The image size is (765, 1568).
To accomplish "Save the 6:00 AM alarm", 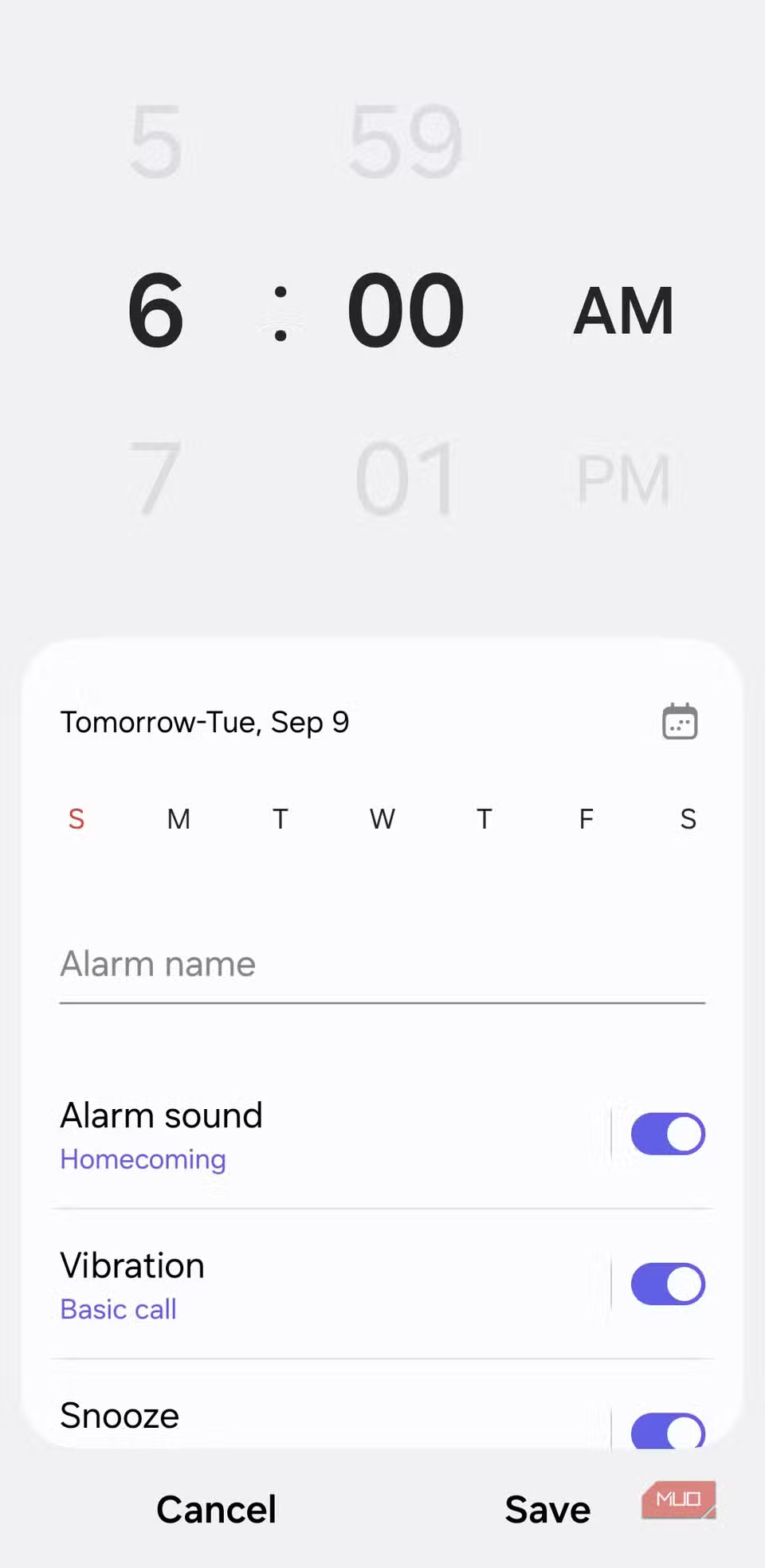I will 547,1508.
